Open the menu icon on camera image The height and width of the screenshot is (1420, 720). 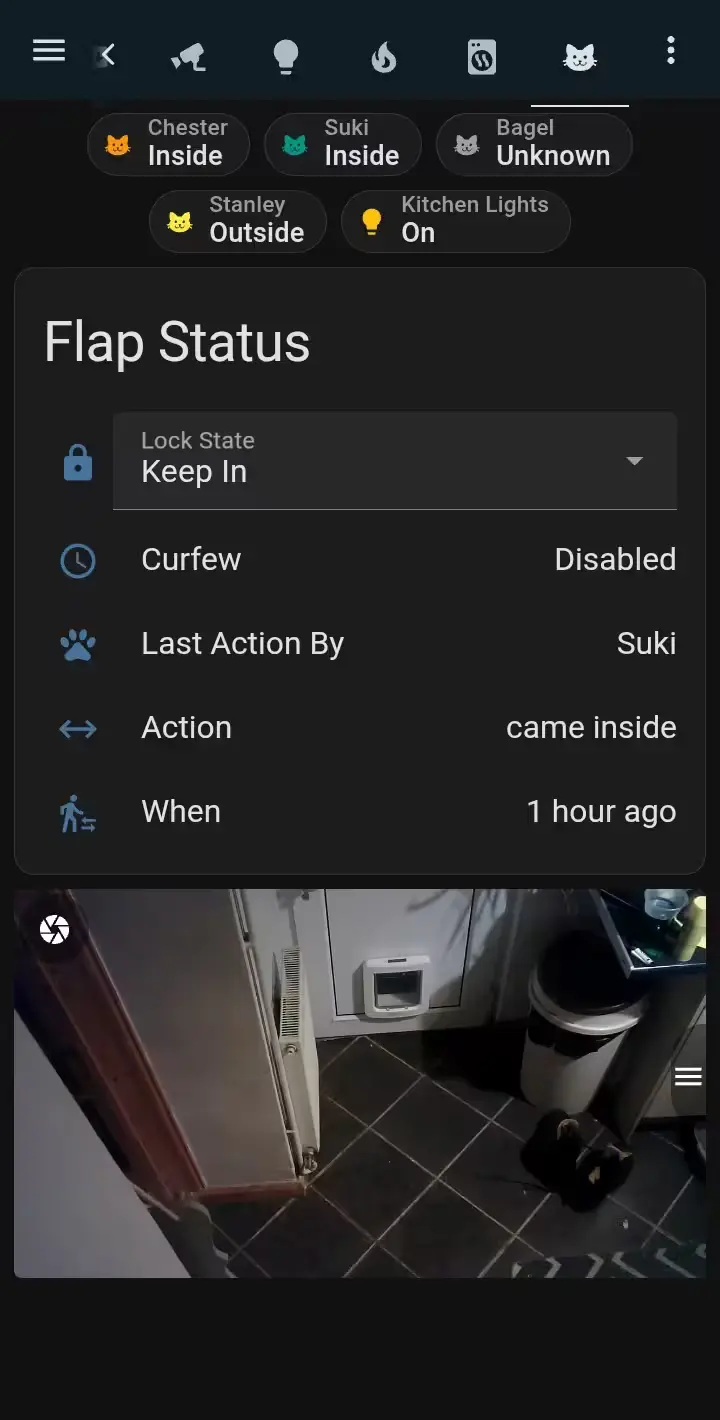(x=688, y=1076)
